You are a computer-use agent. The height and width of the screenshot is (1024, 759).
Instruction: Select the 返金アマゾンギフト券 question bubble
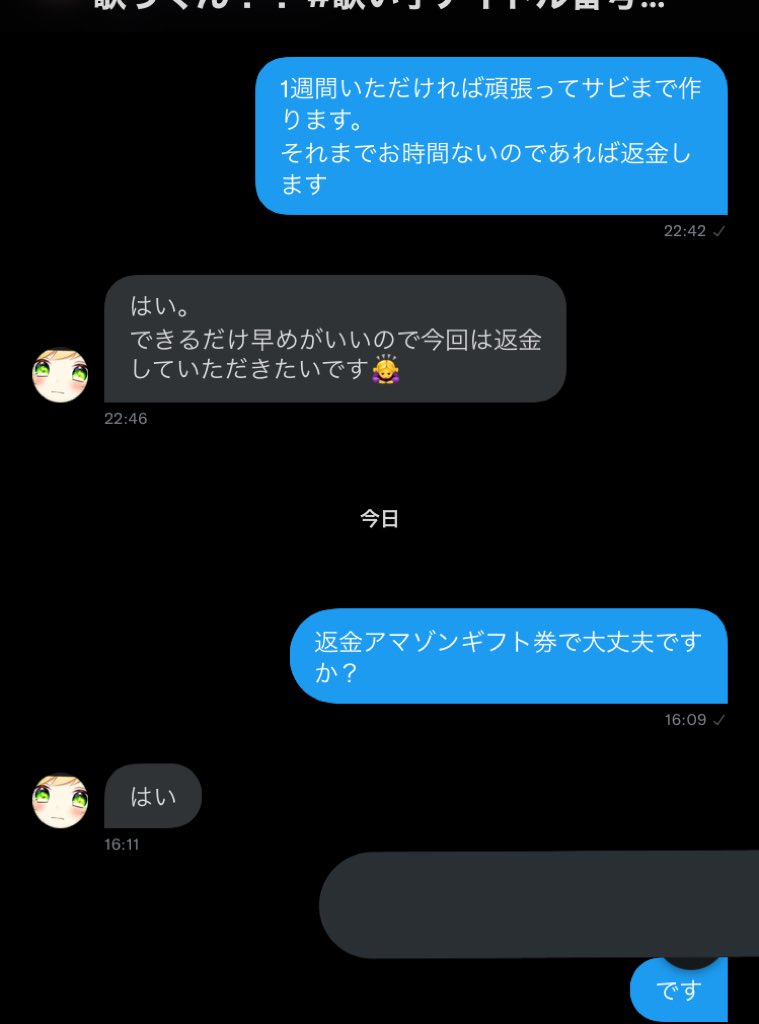point(512,657)
